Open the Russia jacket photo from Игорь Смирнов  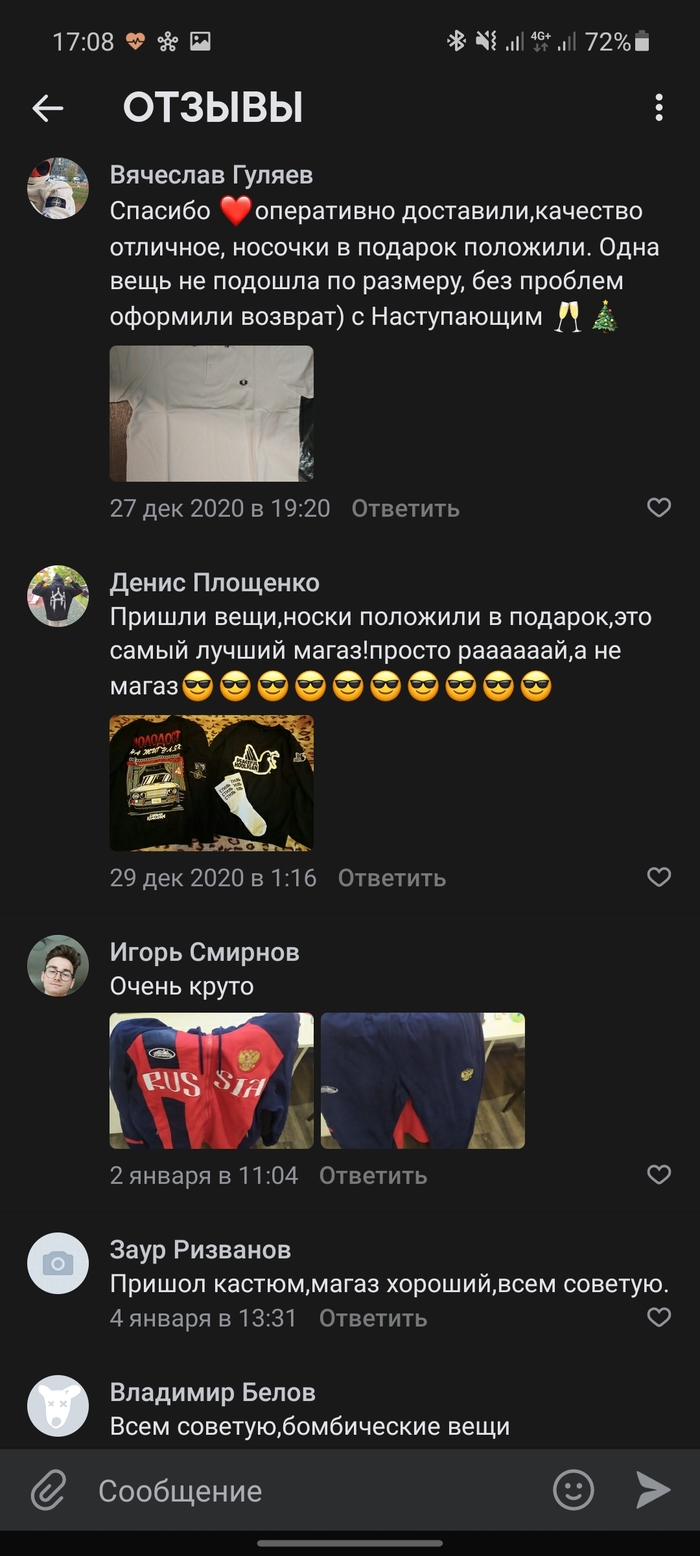point(211,1081)
